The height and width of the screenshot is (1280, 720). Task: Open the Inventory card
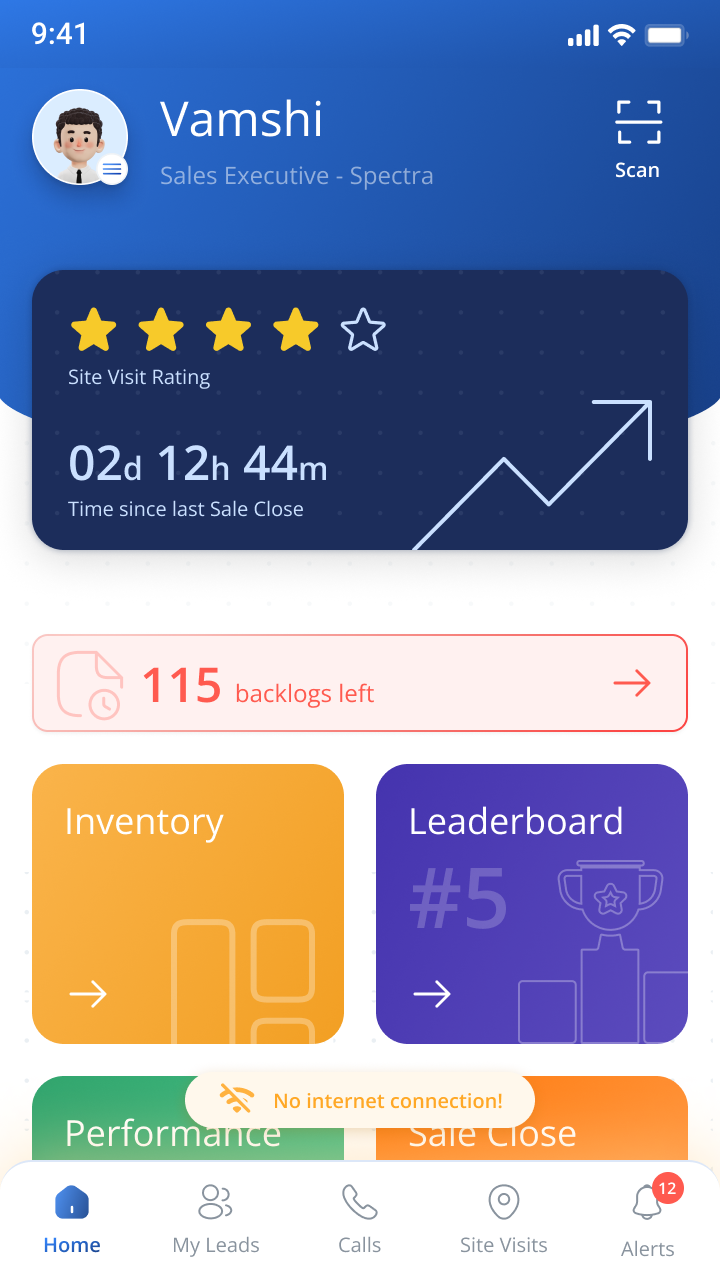(188, 904)
